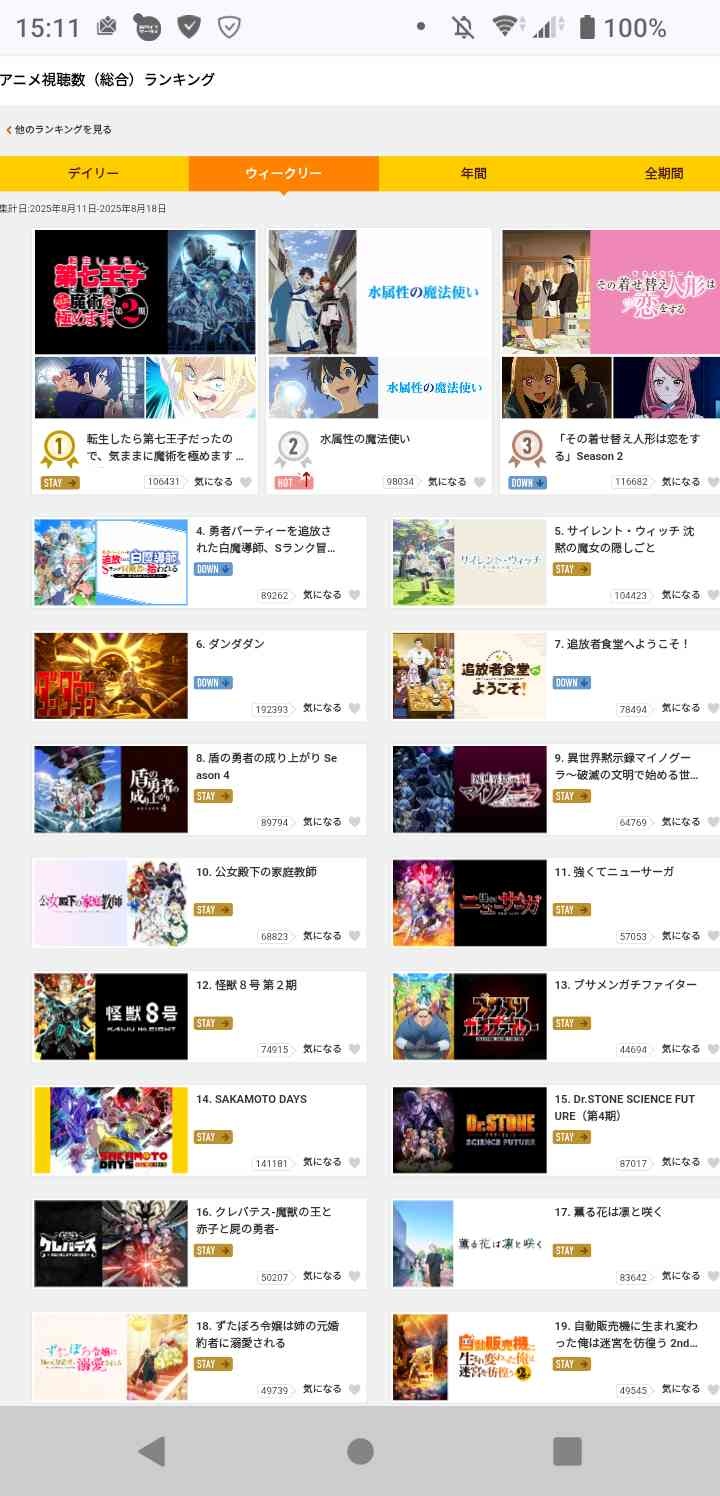Open 薫る花は凛と咲く
The height and width of the screenshot is (1496, 720).
(x=470, y=1243)
